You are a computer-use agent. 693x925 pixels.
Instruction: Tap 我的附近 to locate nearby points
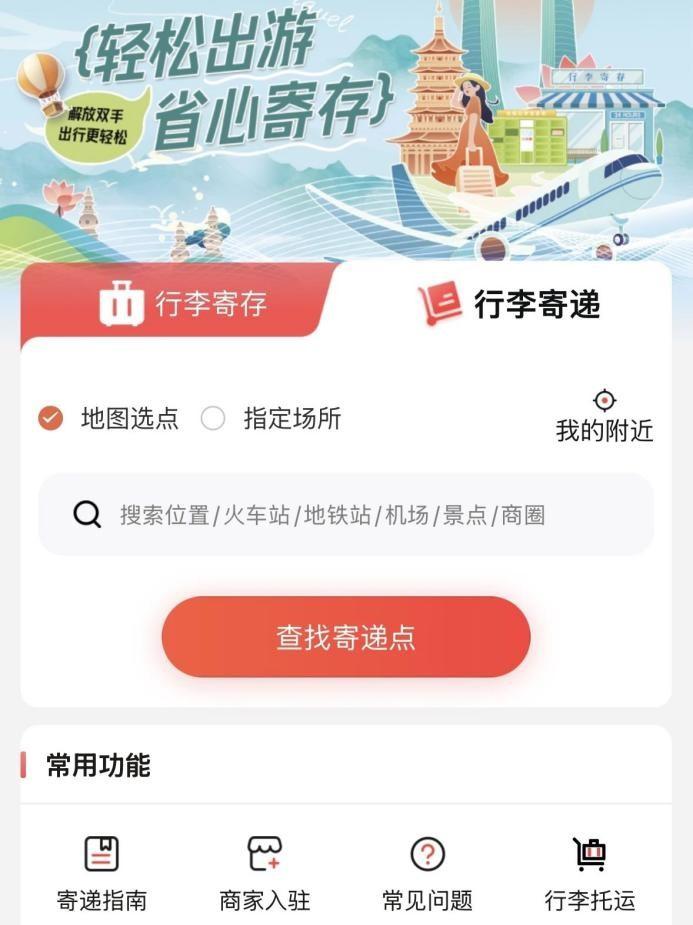tap(604, 416)
